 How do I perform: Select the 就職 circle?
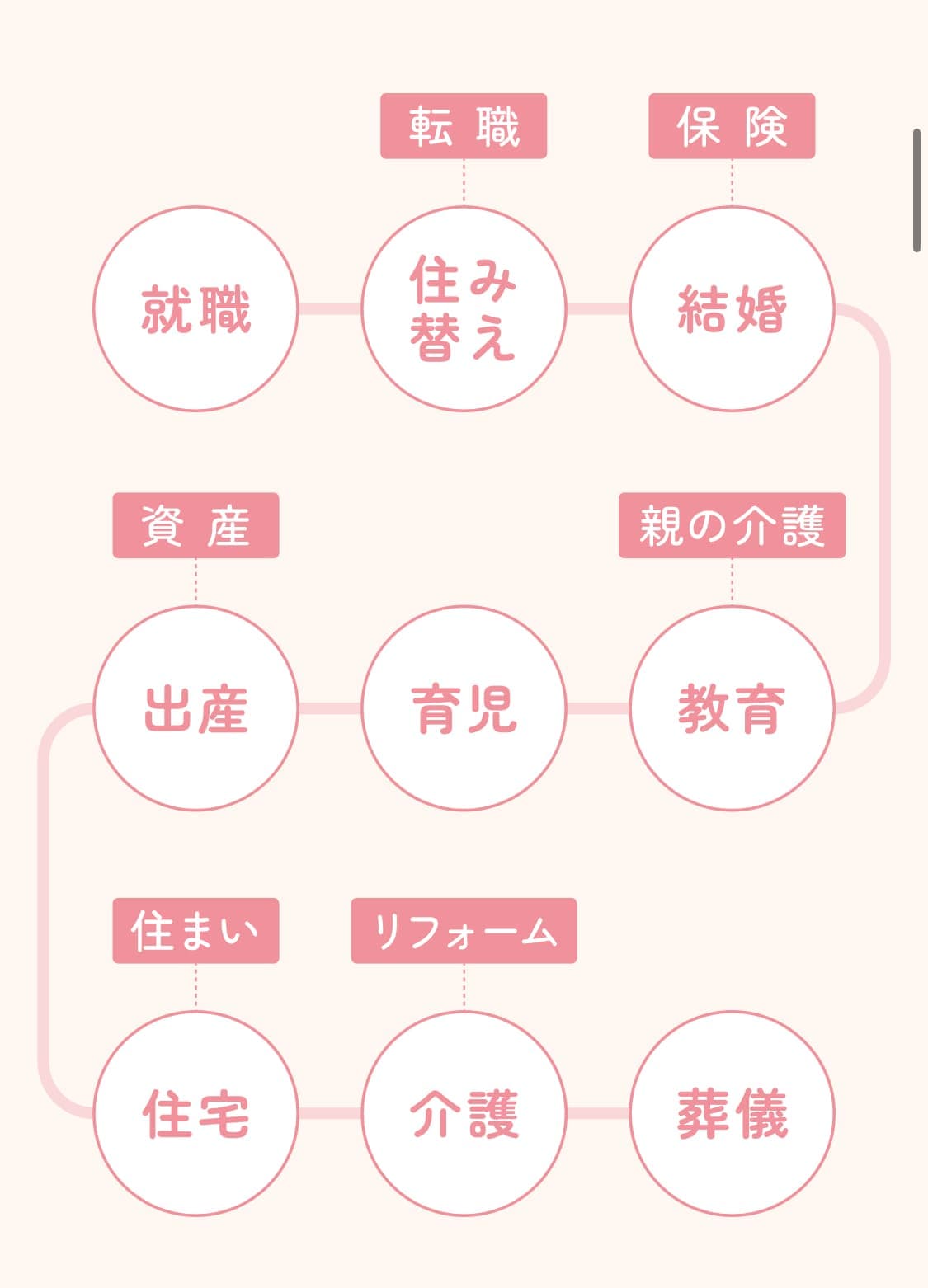[195, 308]
